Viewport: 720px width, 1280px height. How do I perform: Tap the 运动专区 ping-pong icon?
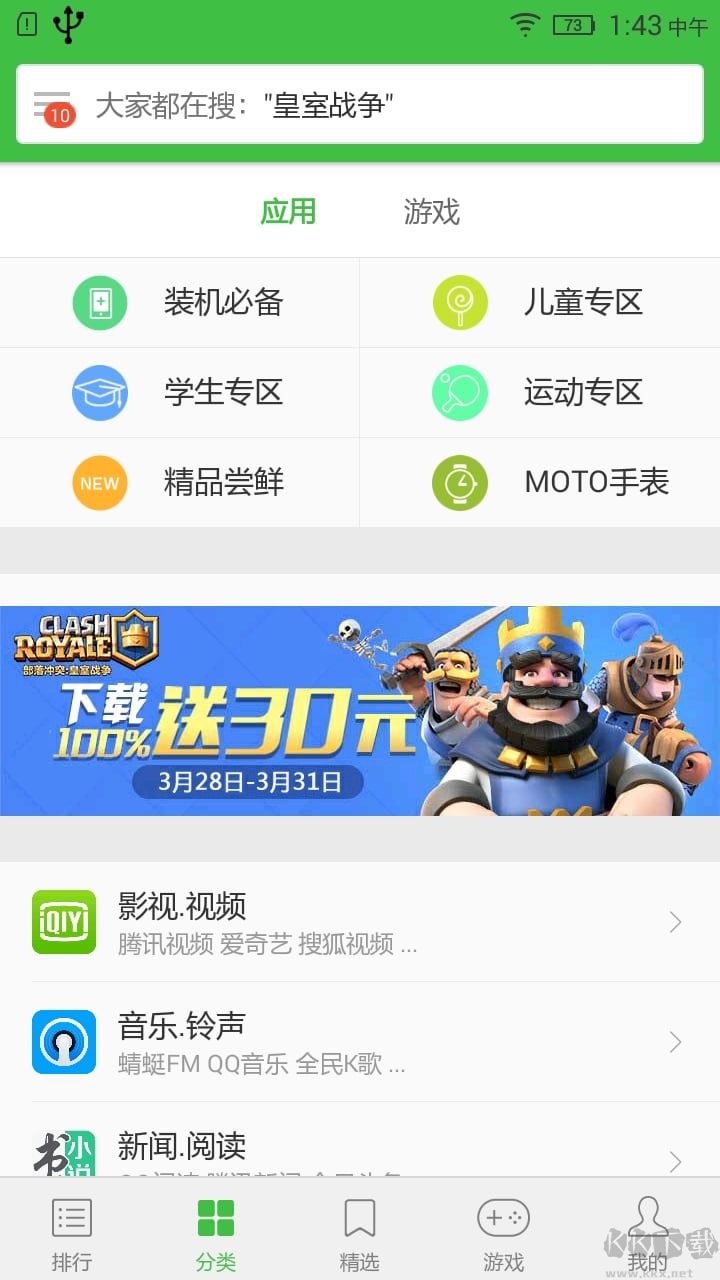click(x=459, y=391)
